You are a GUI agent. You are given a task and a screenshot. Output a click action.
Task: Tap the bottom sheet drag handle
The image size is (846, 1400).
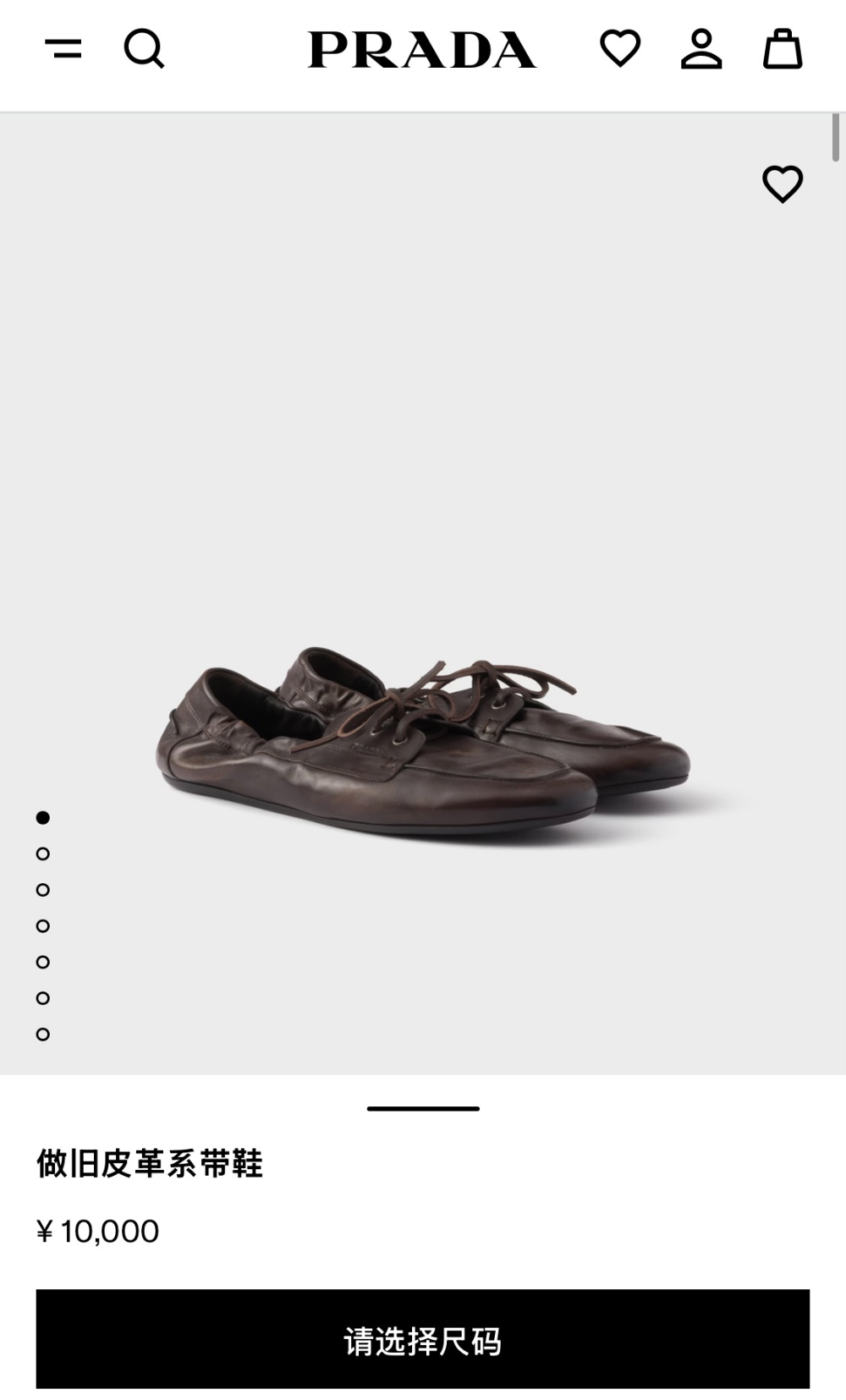tap(423, 1108)
